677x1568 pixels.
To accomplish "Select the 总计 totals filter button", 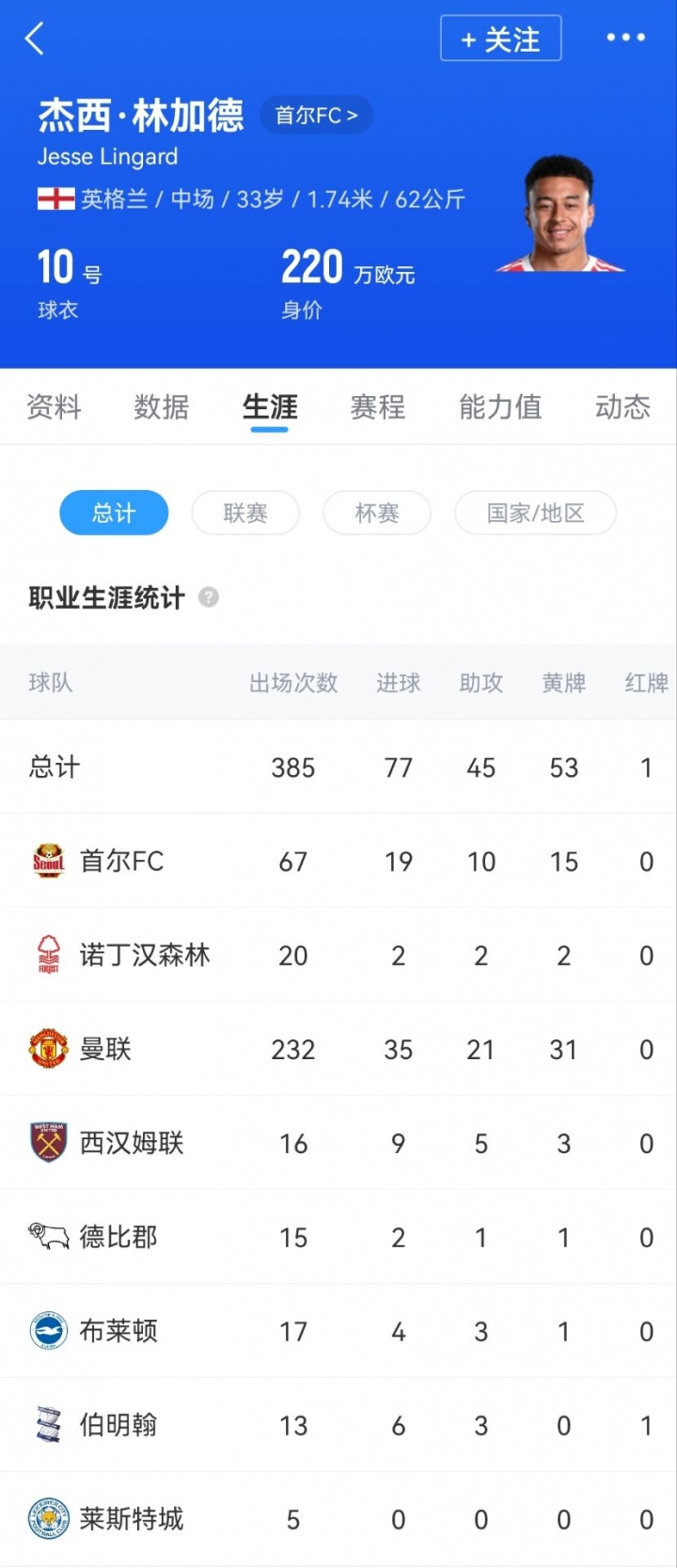I will (x=114, y=513).
